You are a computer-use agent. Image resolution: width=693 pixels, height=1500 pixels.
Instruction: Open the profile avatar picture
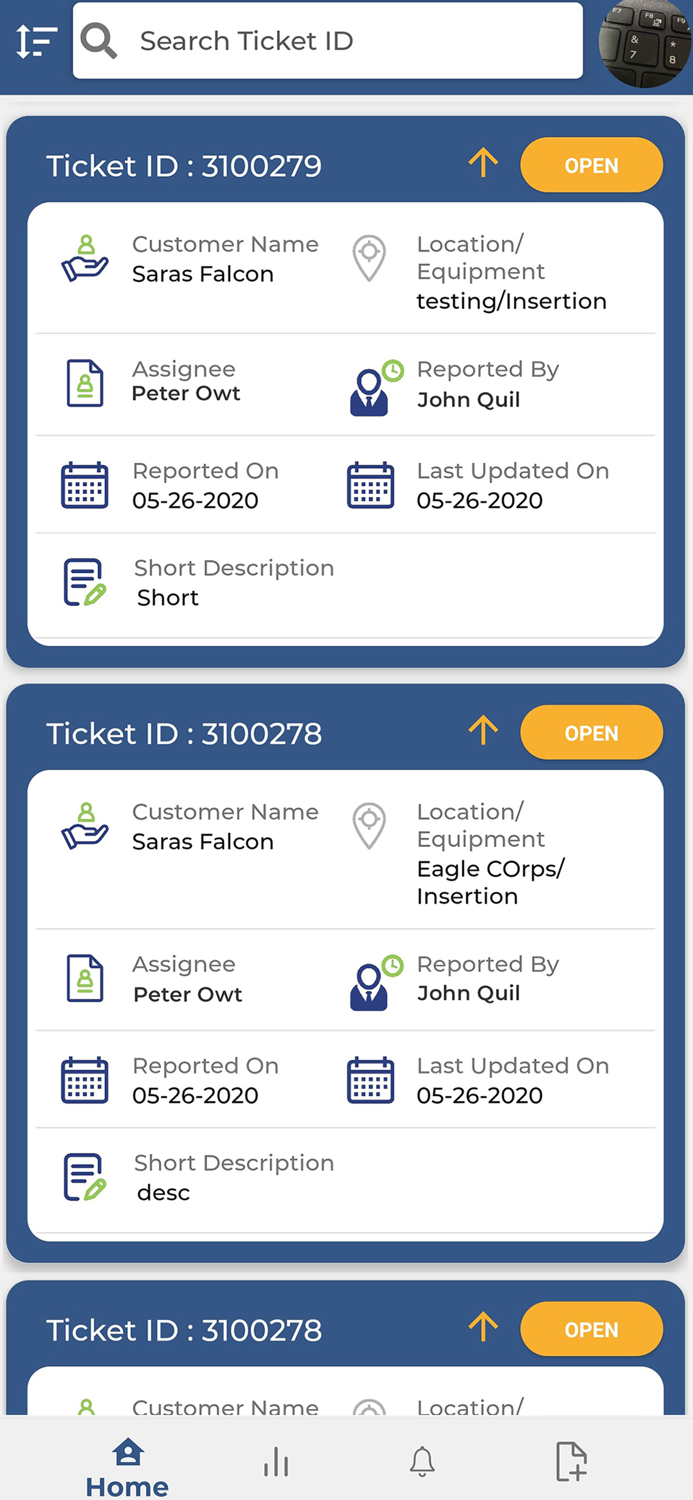pyautogui.click(x=645, y=42)
